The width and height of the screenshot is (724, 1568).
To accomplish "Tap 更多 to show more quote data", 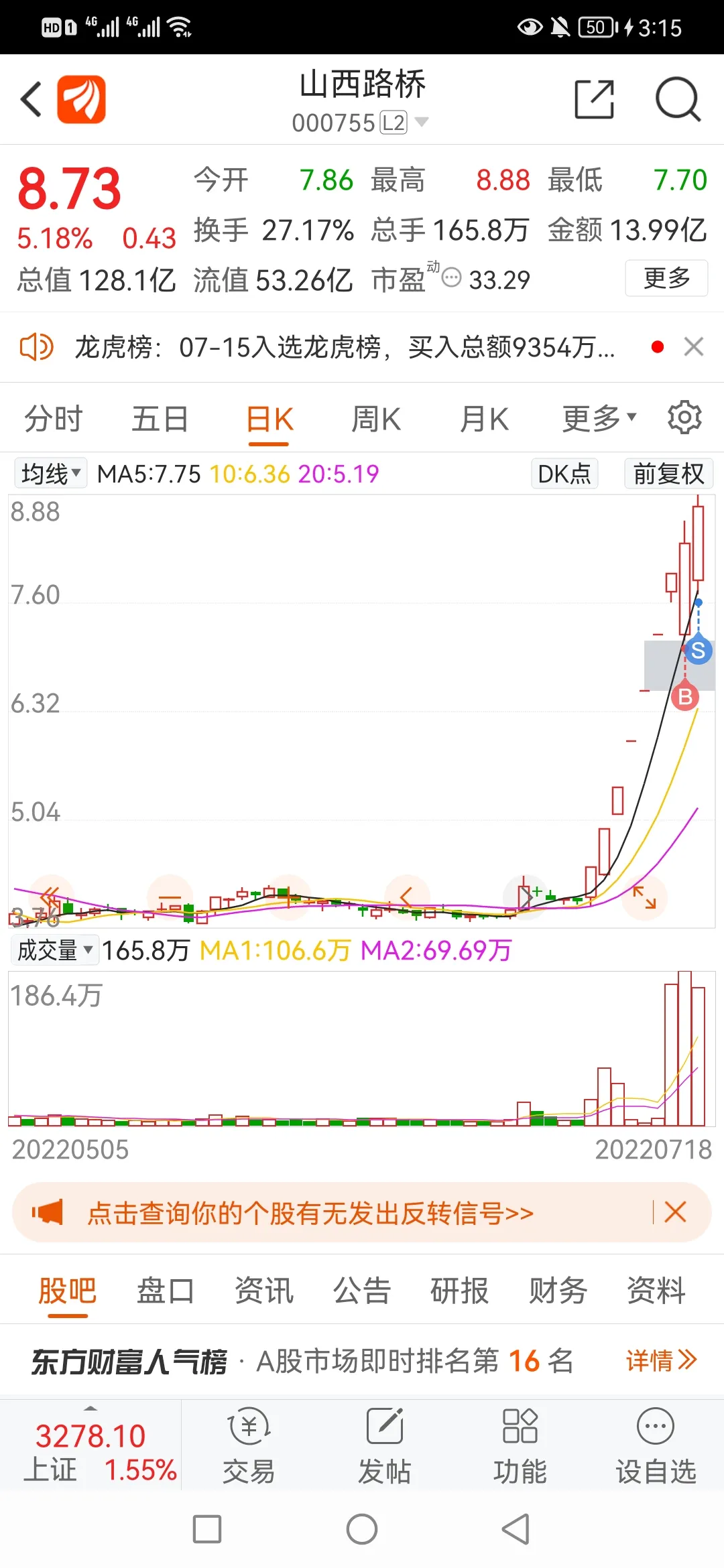I will pos(666,278).
